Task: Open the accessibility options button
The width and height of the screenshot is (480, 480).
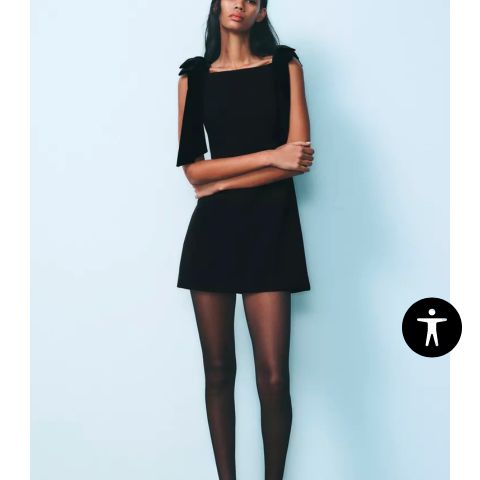Action: click(x=432, y=327)
